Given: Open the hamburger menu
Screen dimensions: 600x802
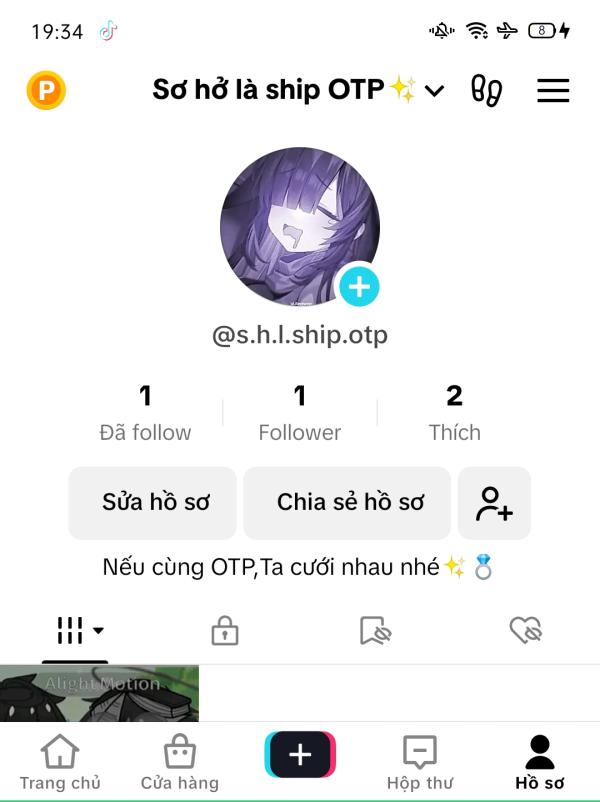Looking at the screenshot, I should click(x=553, y=91).
